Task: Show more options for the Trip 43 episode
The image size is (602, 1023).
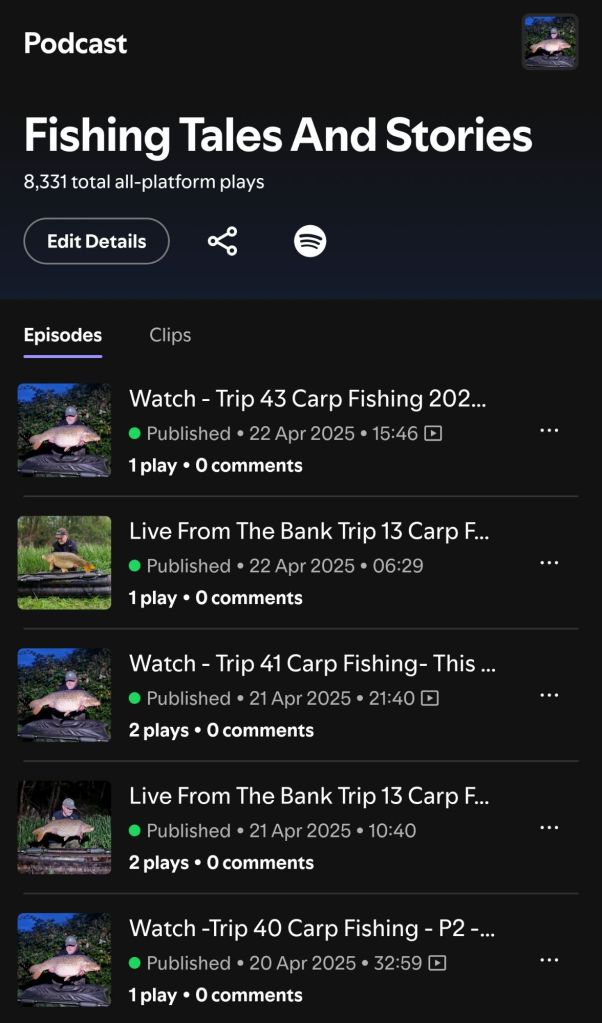Action: tap(549, 430)
